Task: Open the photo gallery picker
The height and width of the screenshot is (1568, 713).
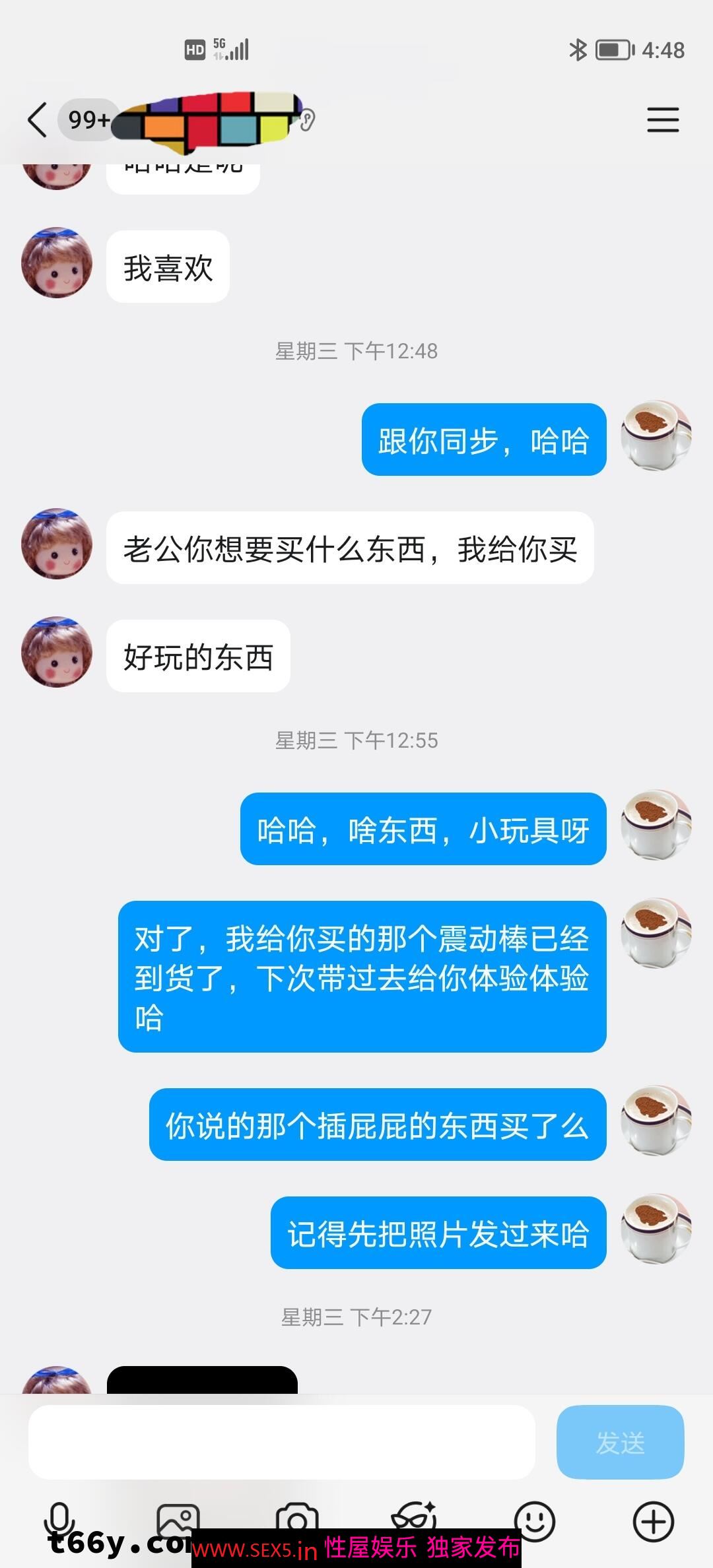Action: pyautogui.click(x=178, y=1518)
